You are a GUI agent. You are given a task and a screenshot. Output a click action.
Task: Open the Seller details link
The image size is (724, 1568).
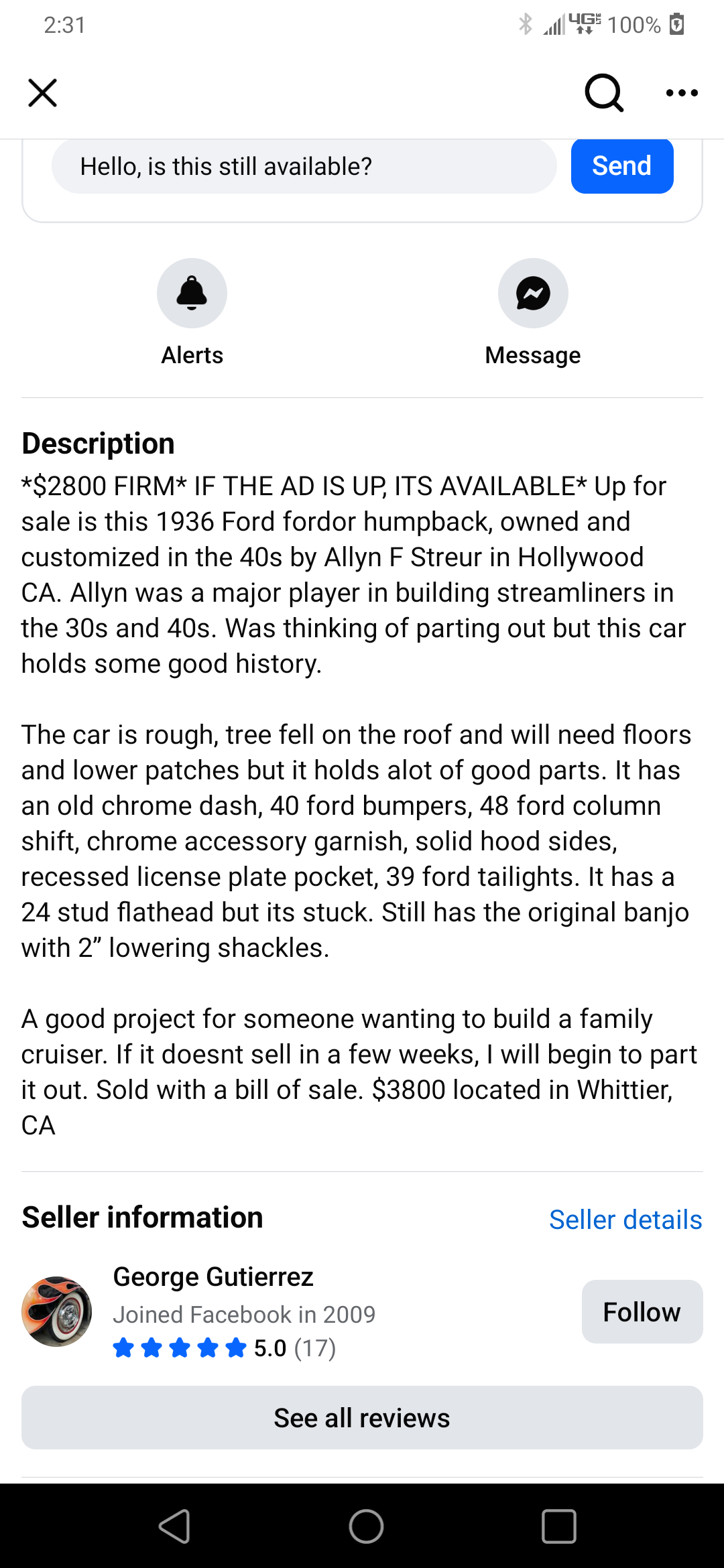[x=625, y=1220]
